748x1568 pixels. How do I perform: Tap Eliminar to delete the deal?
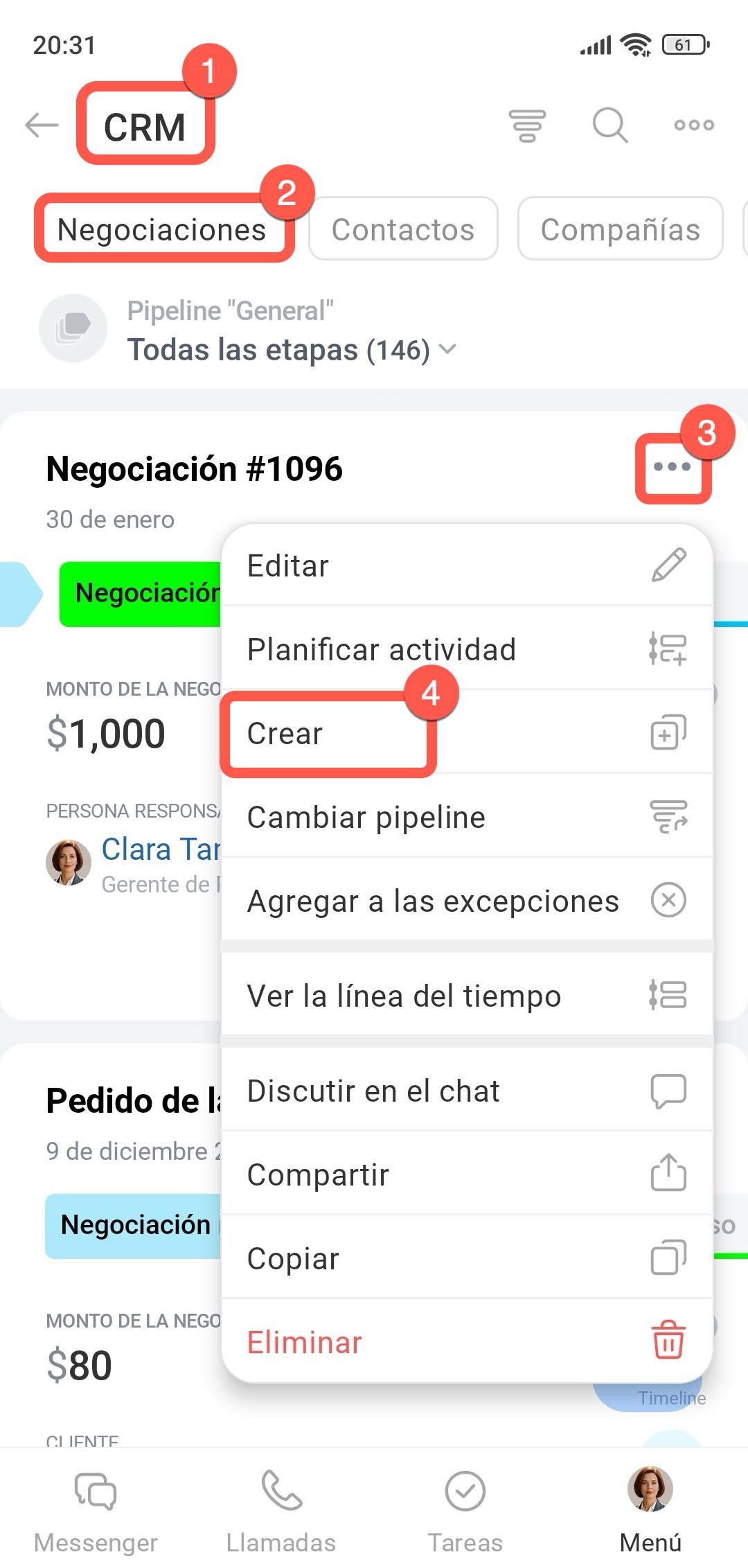467,1342
